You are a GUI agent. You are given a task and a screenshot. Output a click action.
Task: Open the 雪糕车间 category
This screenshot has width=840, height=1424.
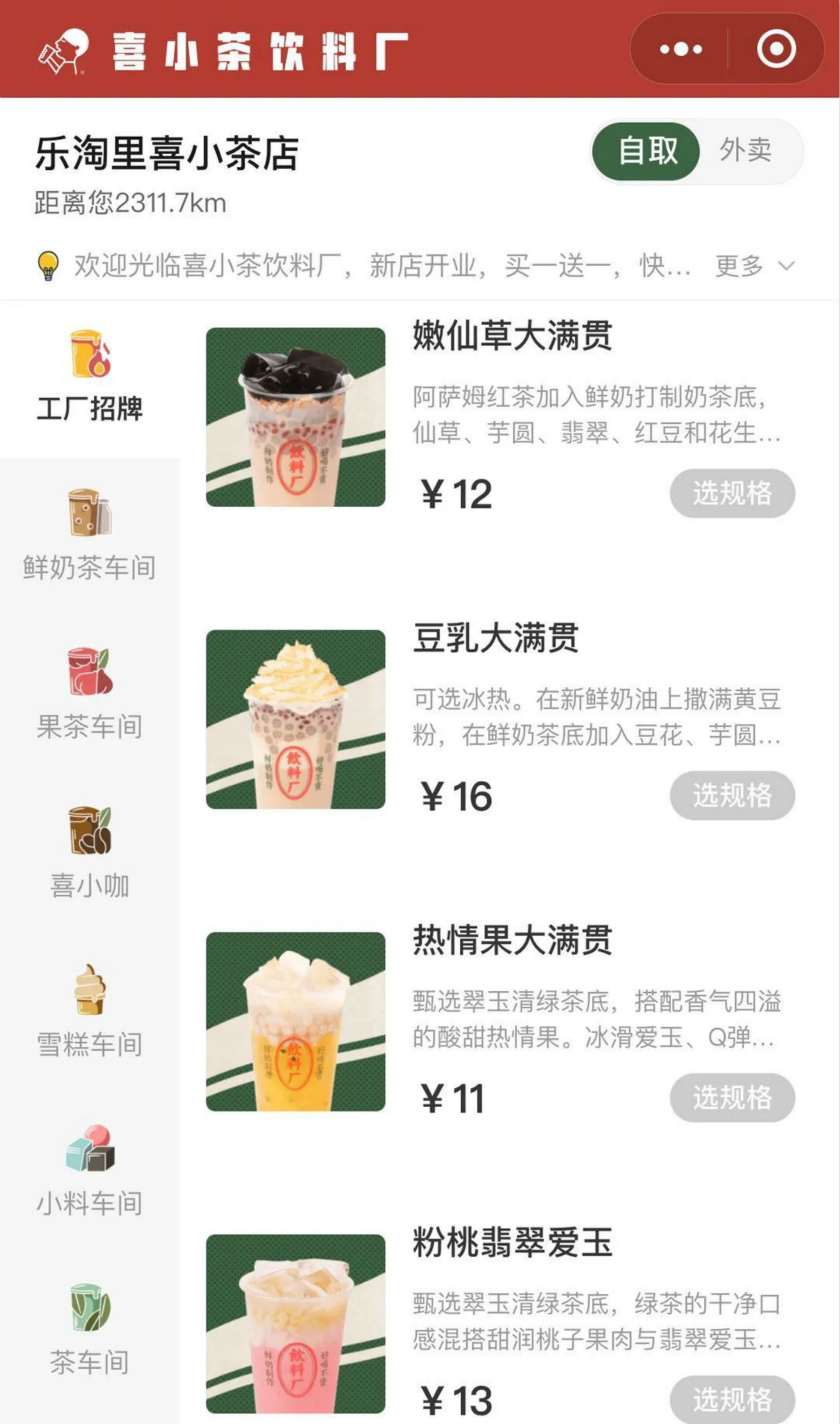click(89, 1011)
